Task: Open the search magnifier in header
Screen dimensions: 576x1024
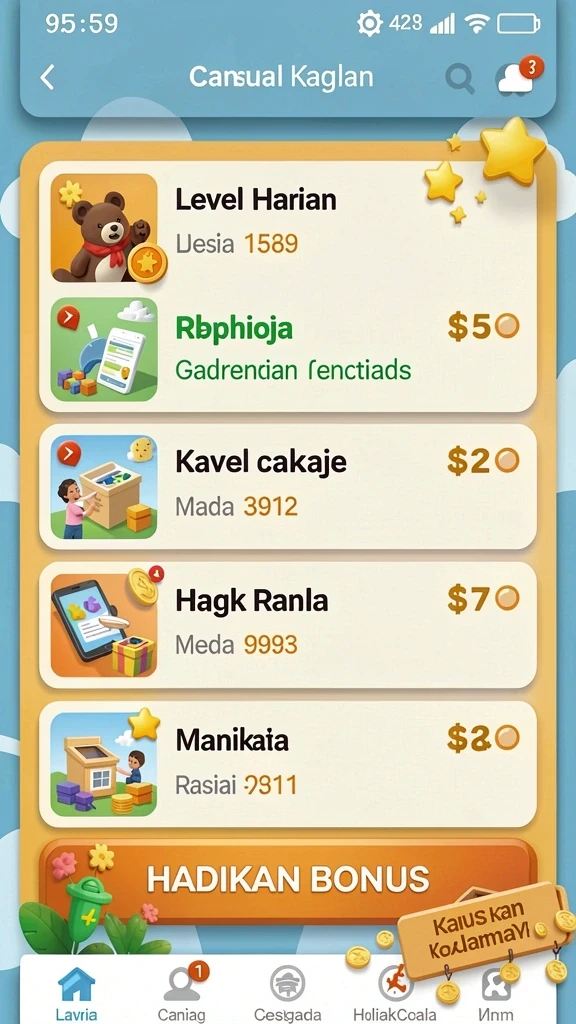Action: [460, 79]
